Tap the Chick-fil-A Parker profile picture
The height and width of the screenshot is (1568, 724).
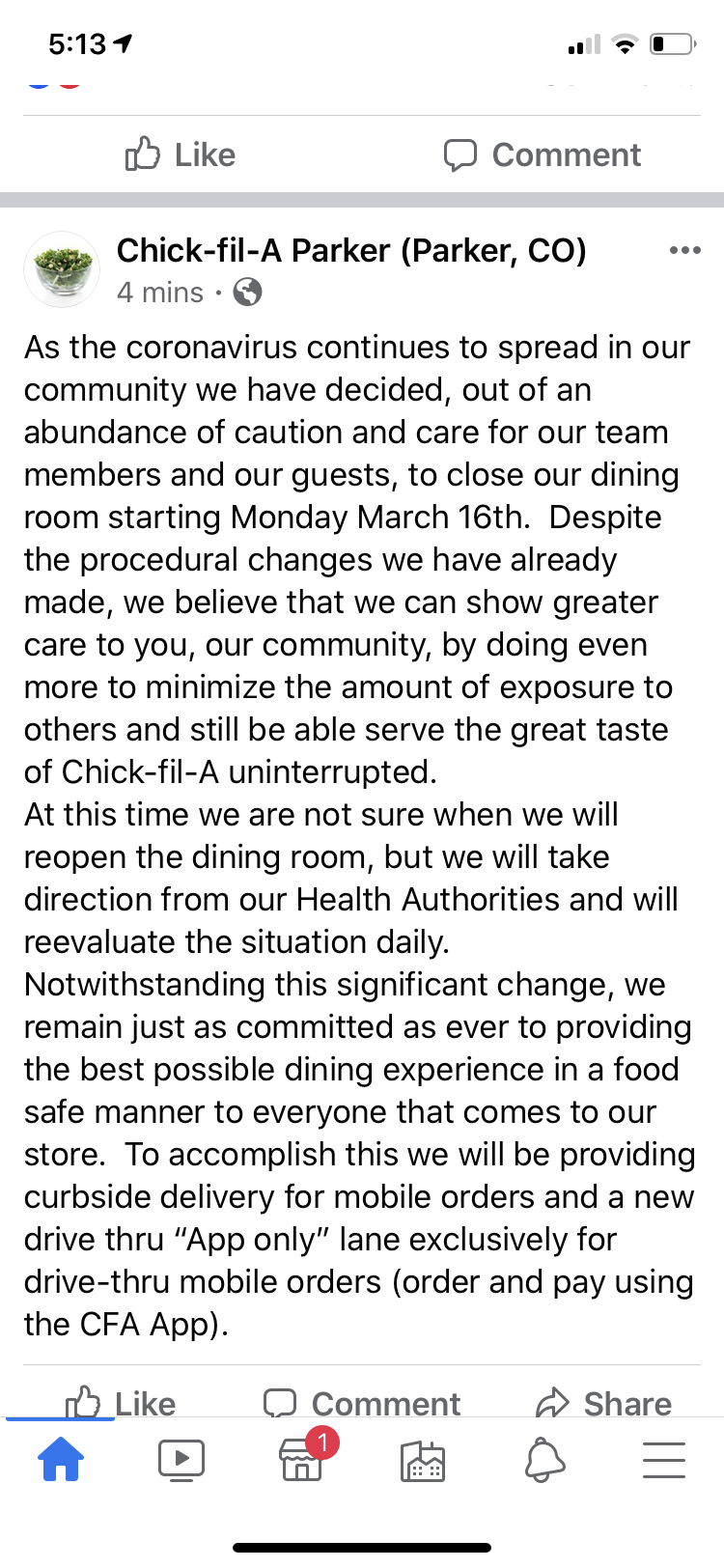(x=62, y=269)
